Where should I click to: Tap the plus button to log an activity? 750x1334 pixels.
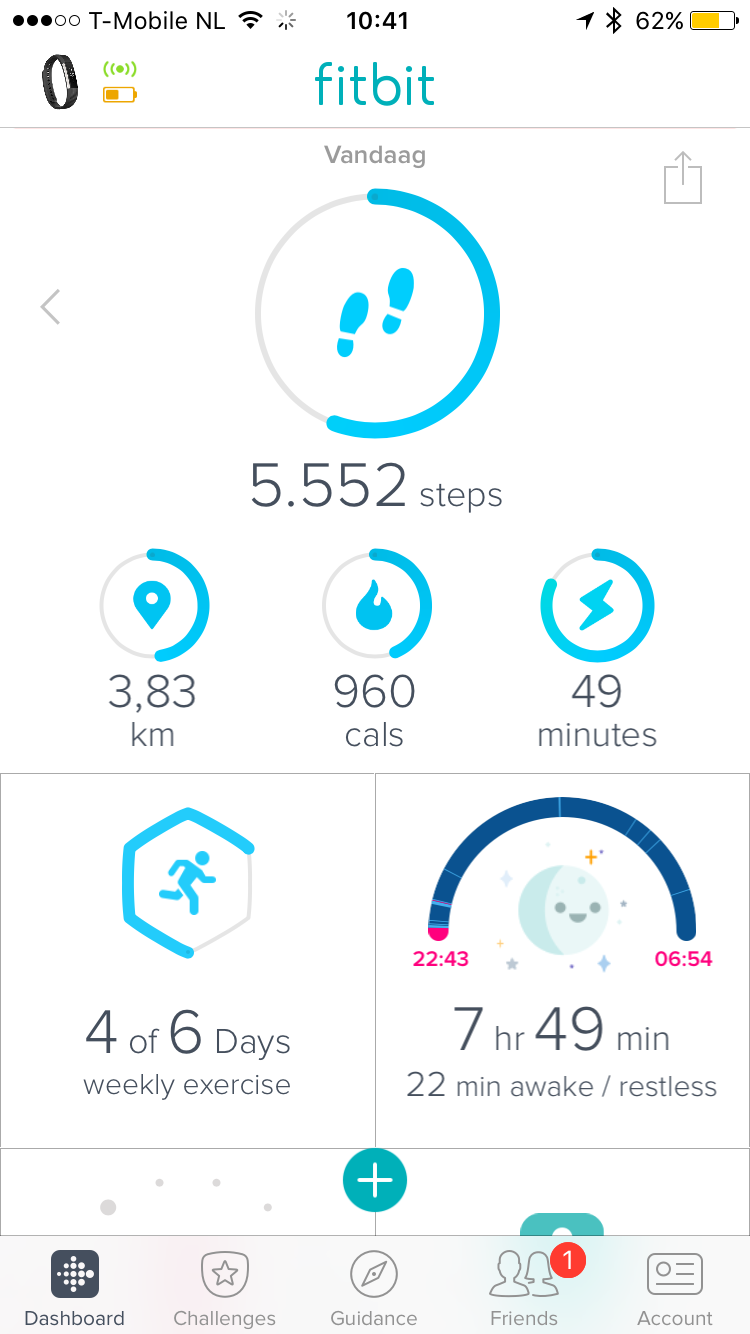(375, 1181)
